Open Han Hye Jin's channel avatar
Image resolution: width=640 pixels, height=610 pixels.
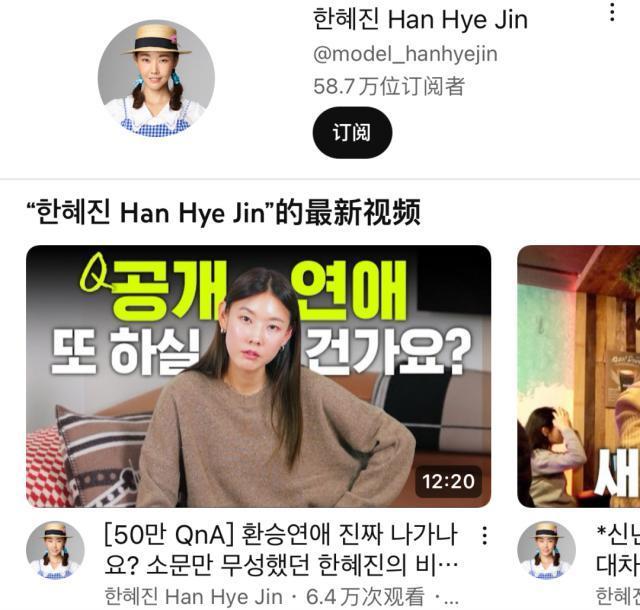click(x=156, y=79)
